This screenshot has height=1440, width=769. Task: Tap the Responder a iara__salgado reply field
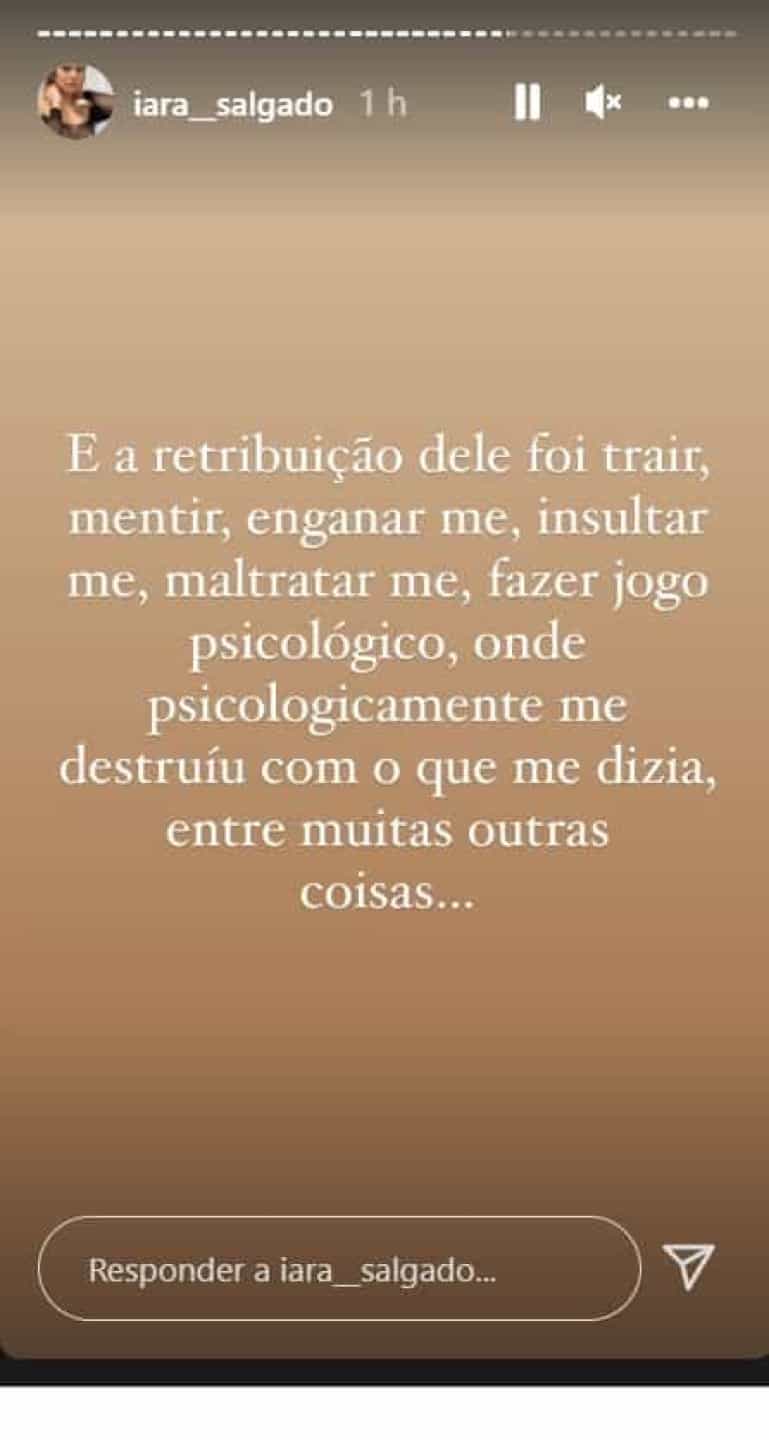(x=339, y=1269)
